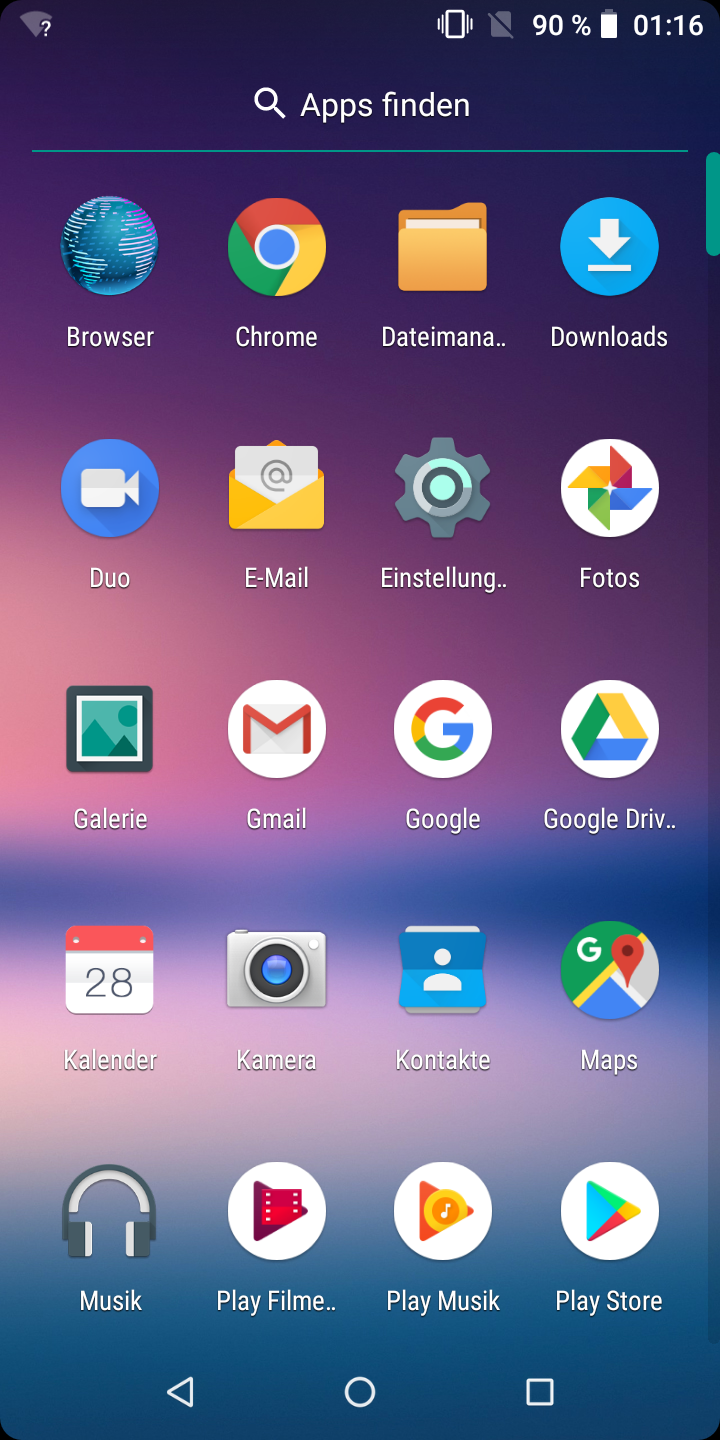Go to the home screen
This screenshot has height=1440, width=720.
click(360, 1391)
